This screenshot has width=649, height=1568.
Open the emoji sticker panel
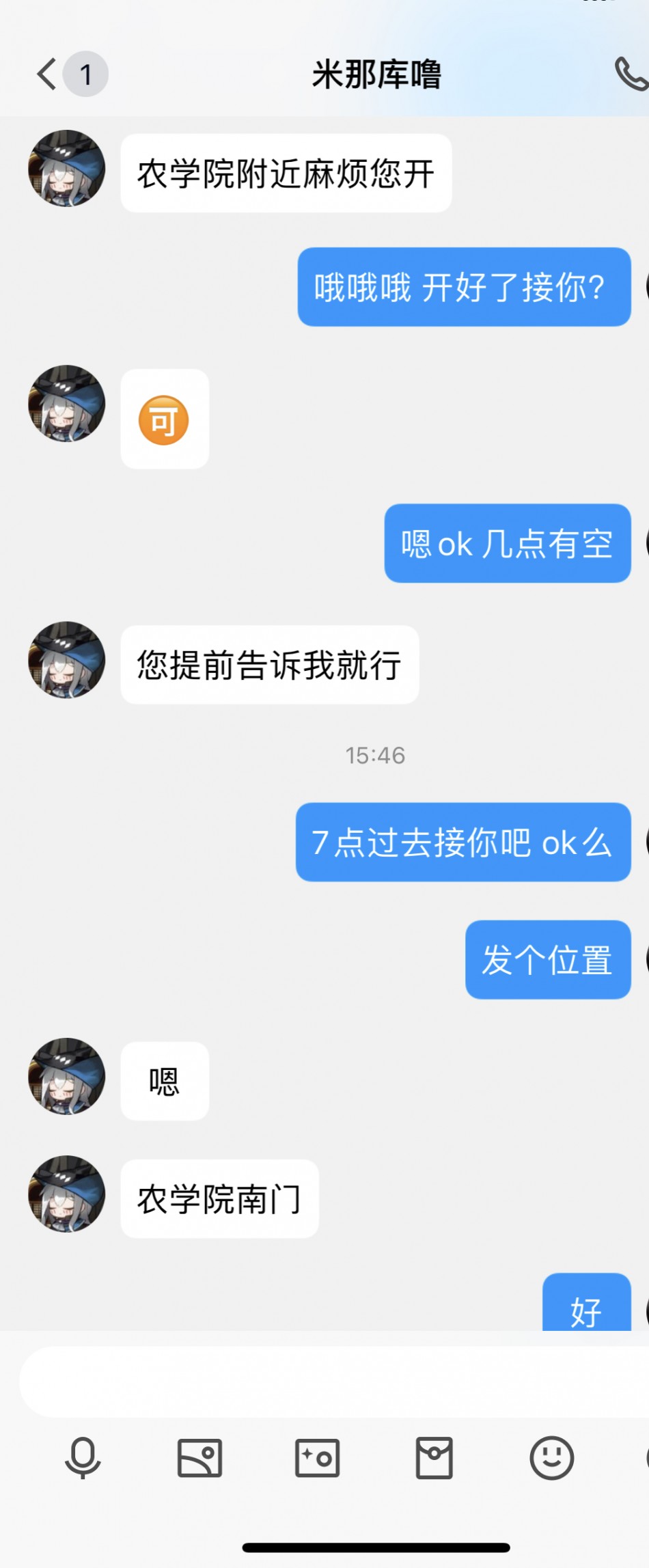pos(551,1457)
